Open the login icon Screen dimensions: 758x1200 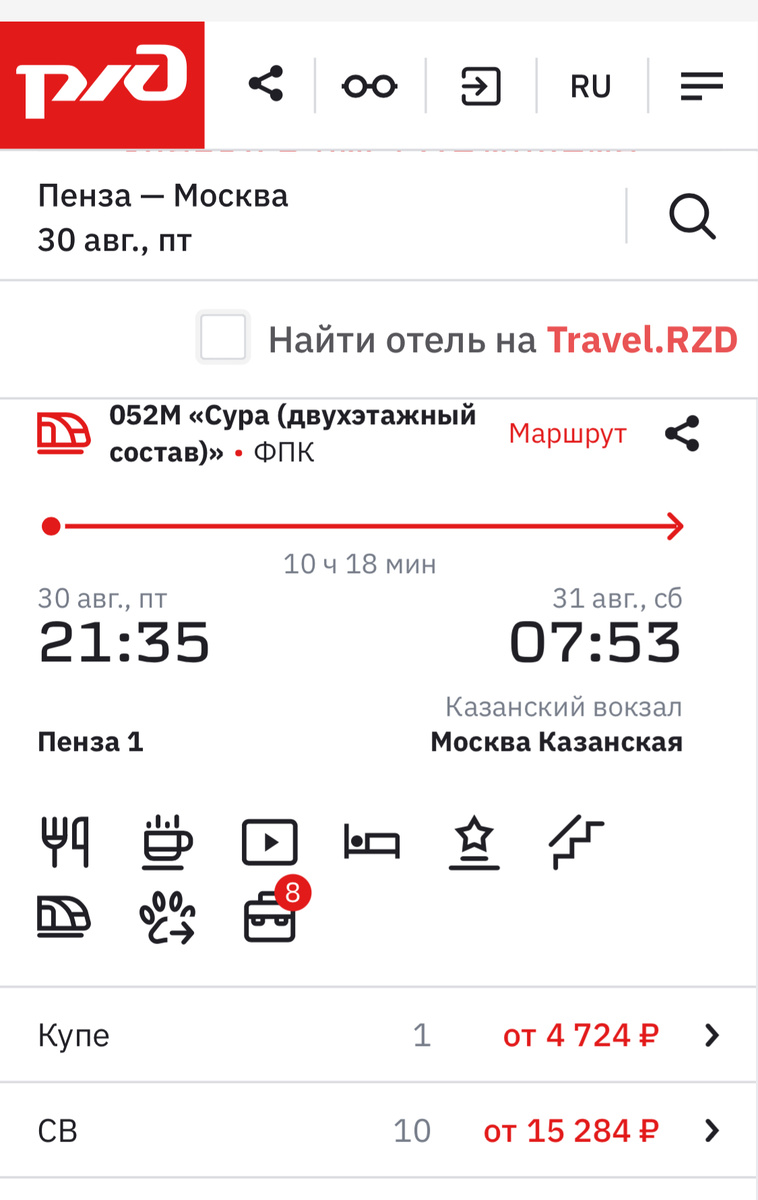click(481, 86)
